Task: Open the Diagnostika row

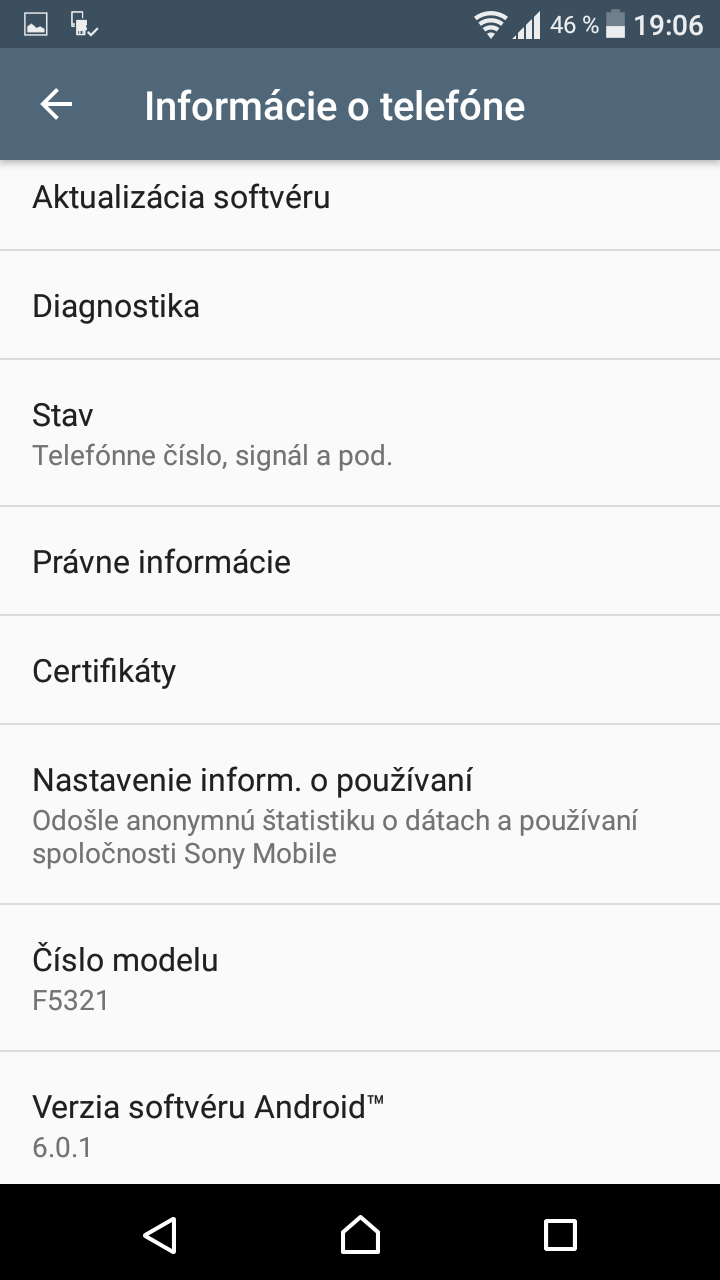Action: click(360, 305)
